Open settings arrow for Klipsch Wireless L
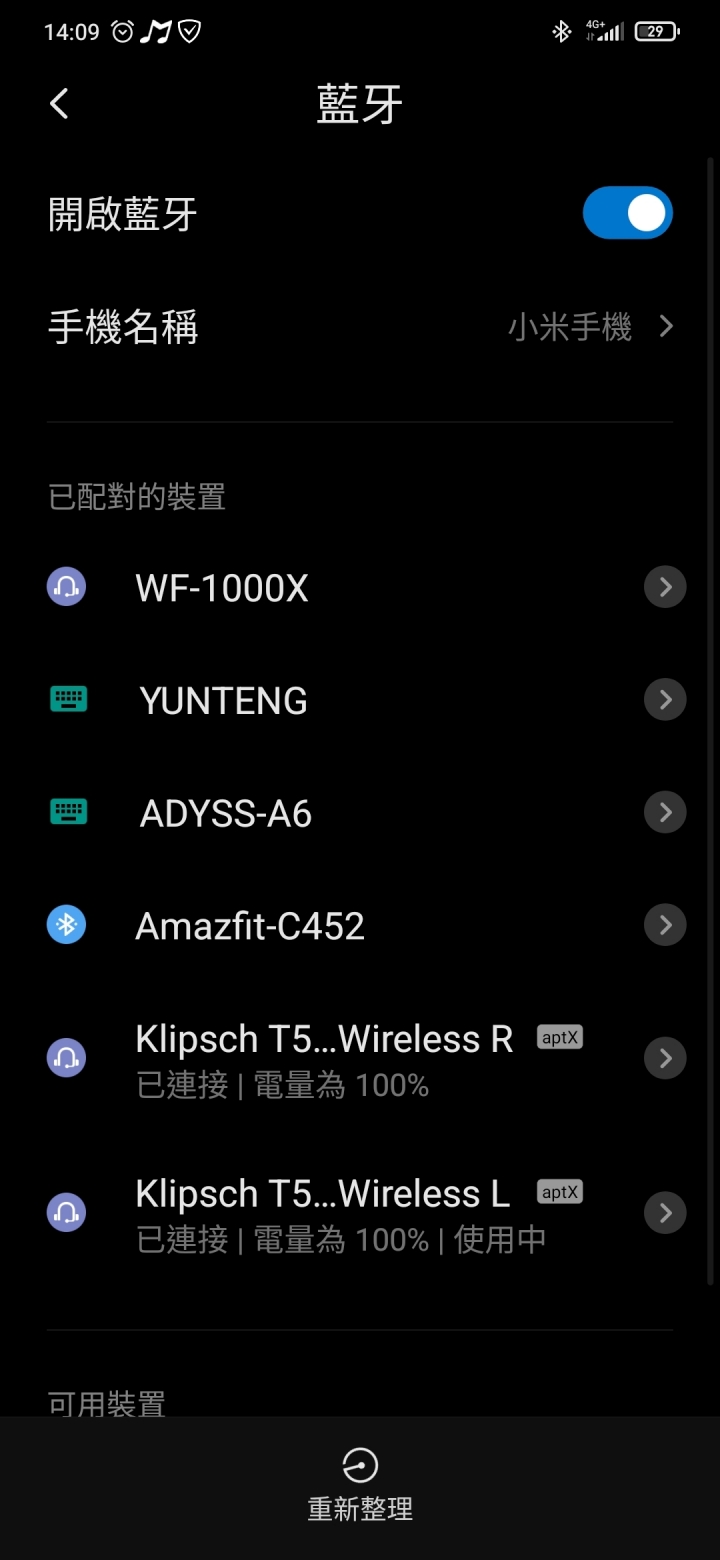 tap(665, 1213)
